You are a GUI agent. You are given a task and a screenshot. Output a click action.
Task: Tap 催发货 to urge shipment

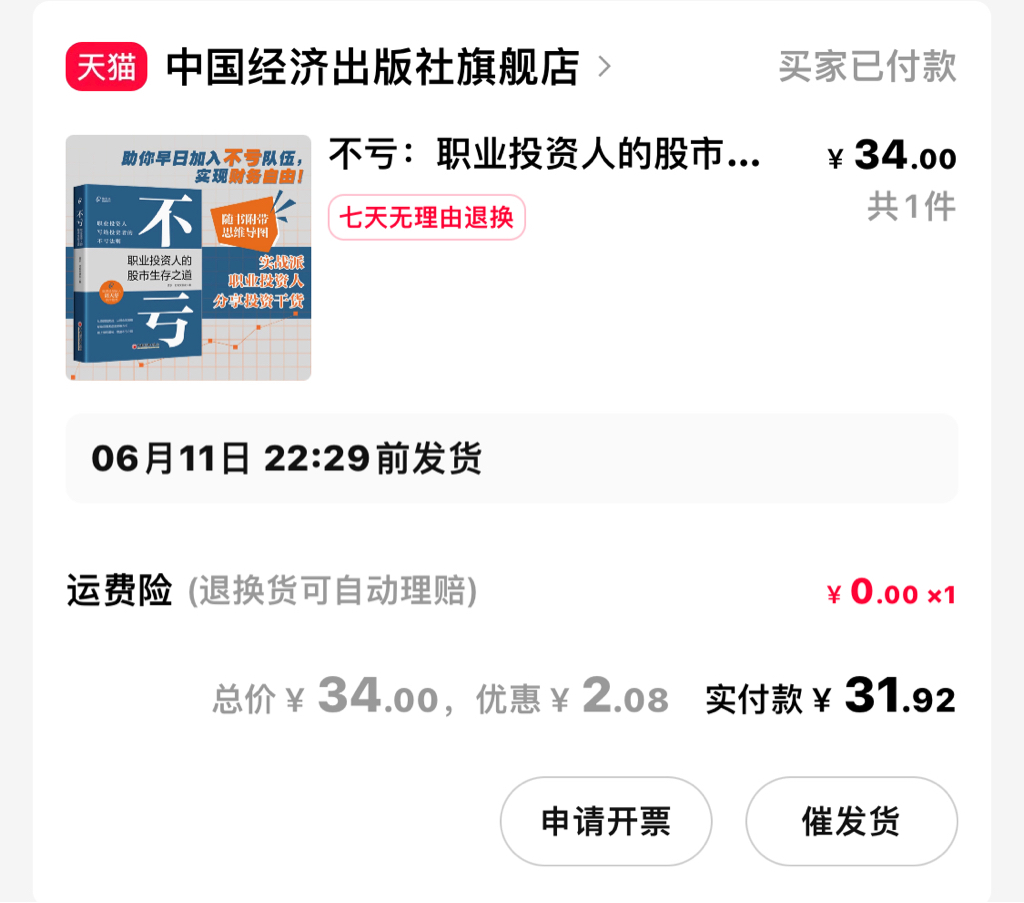point(851,822)
